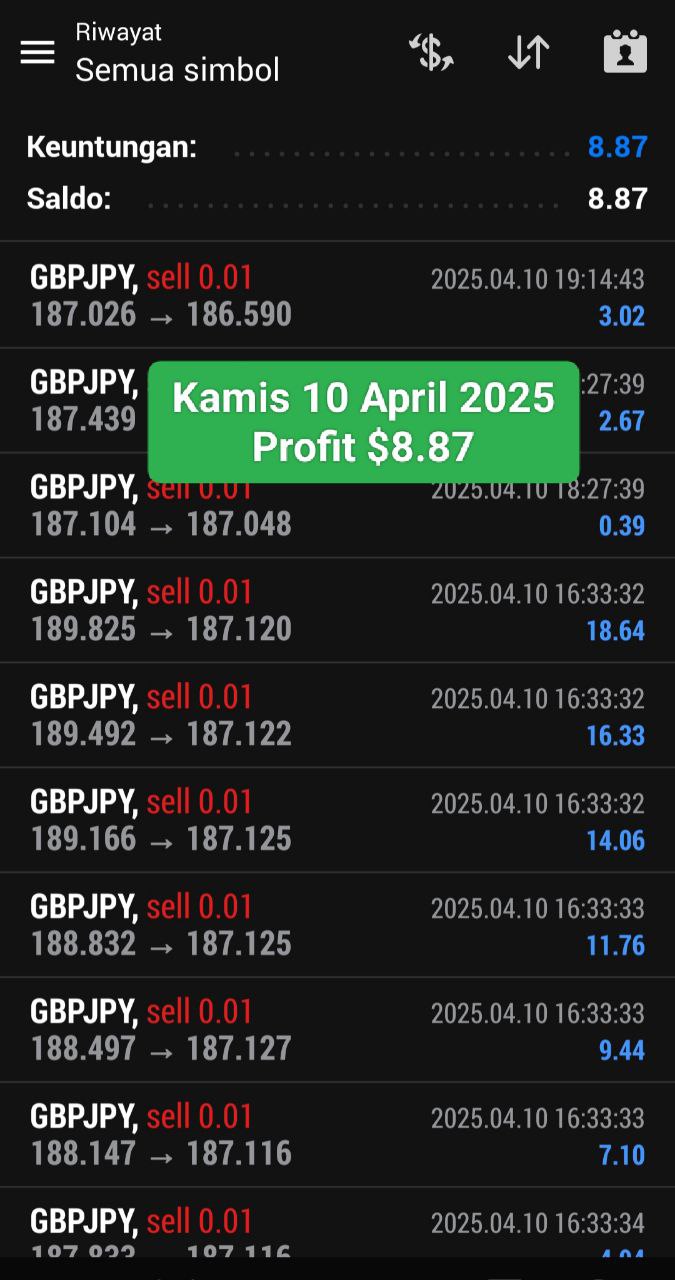Open the sort order arrows

[x=528, y=52]
